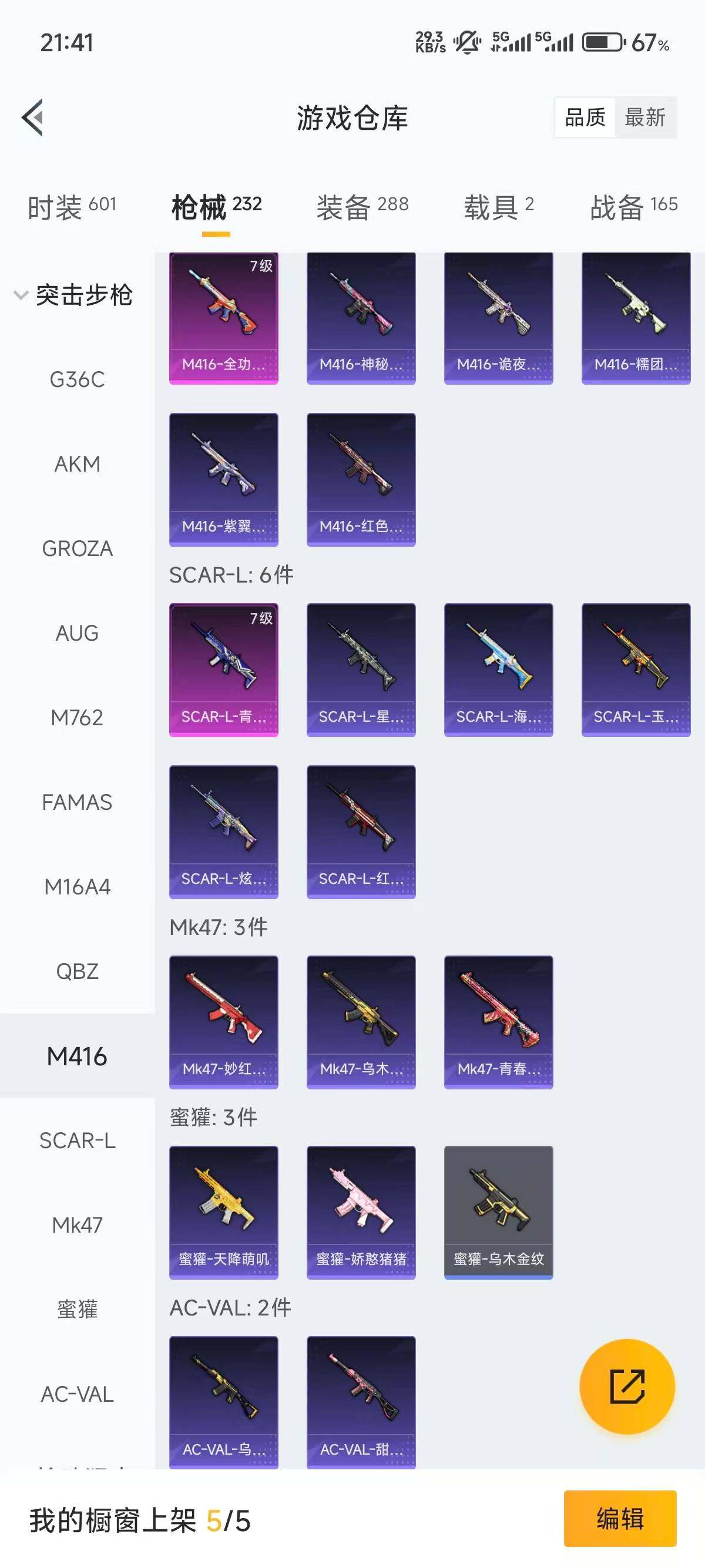Open the AC-VAL-甜 skin card

pos(361,1402)
